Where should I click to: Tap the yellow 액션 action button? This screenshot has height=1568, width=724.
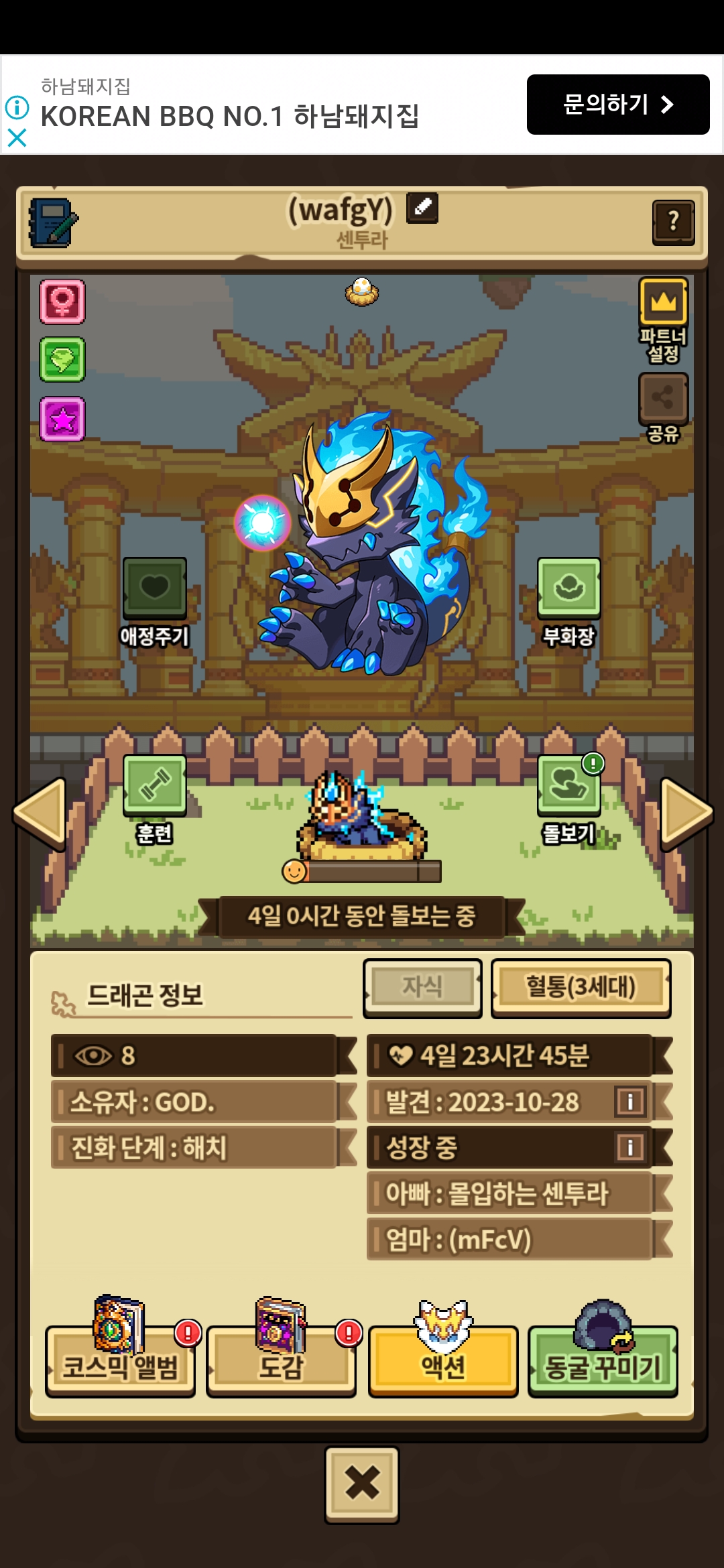click(x=443, y=1362)
